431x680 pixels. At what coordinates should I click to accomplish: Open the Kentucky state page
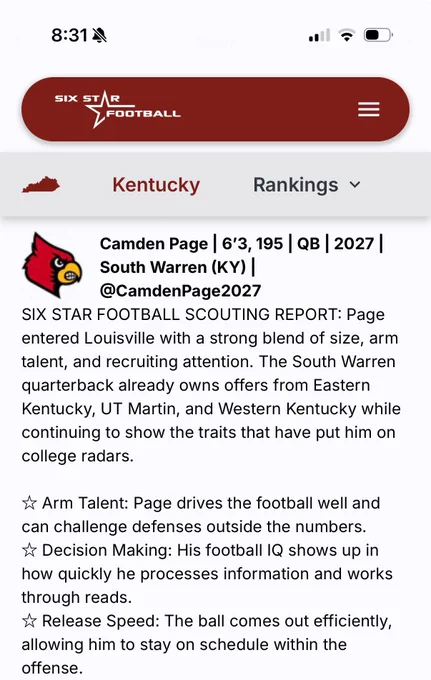pos(156,185)
